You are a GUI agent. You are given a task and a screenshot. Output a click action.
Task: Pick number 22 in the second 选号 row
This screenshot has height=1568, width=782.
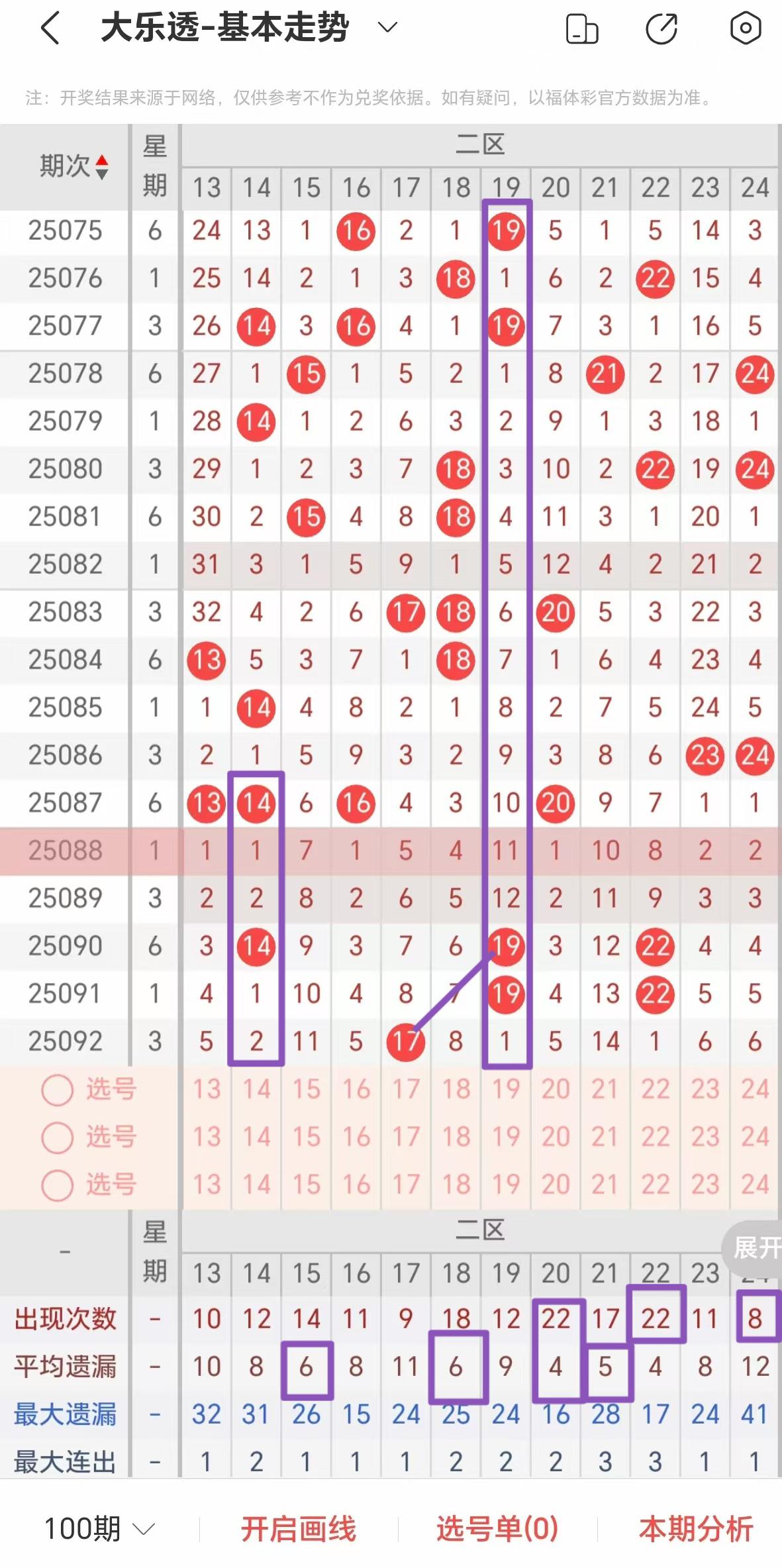click(655, 1137)
